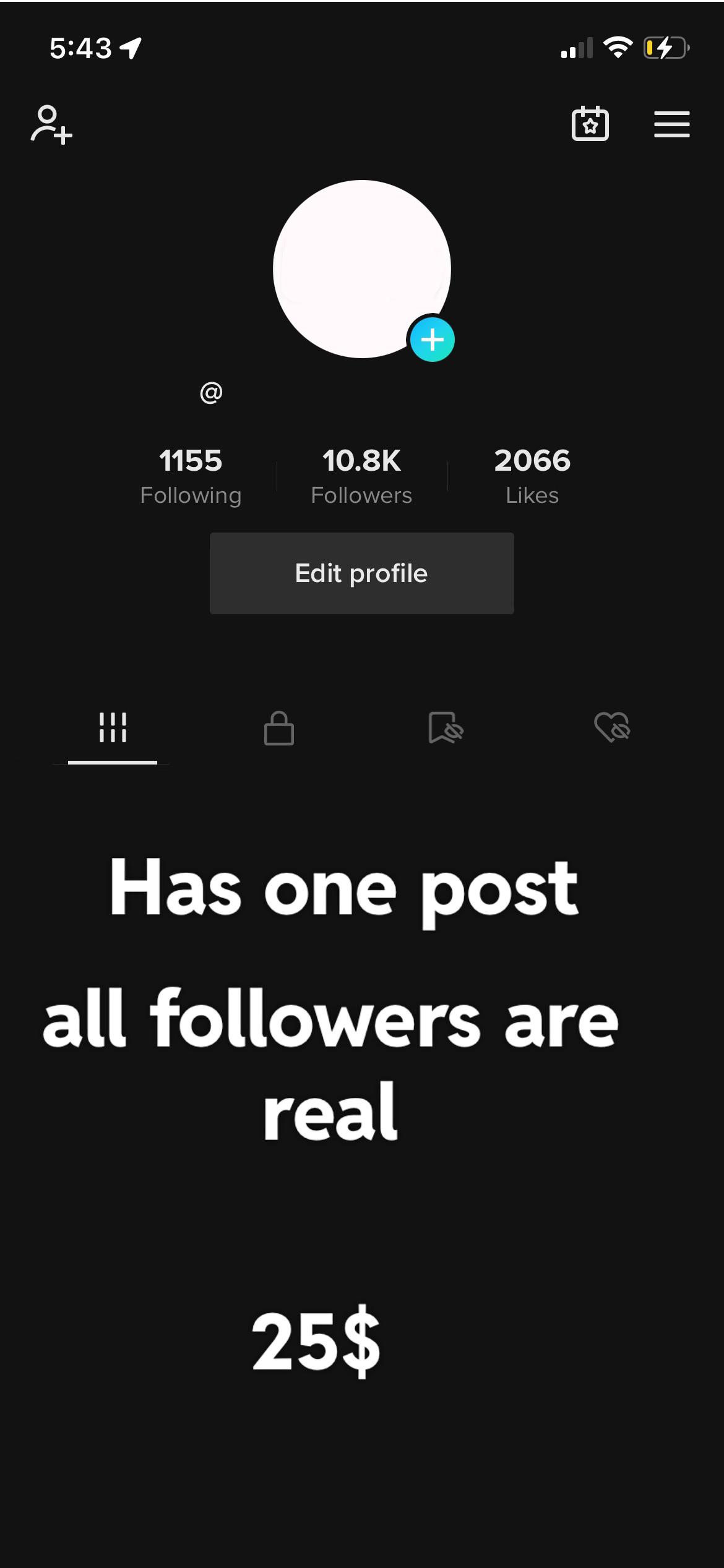Tap the battery charging indicator

[x=667, y=46]
